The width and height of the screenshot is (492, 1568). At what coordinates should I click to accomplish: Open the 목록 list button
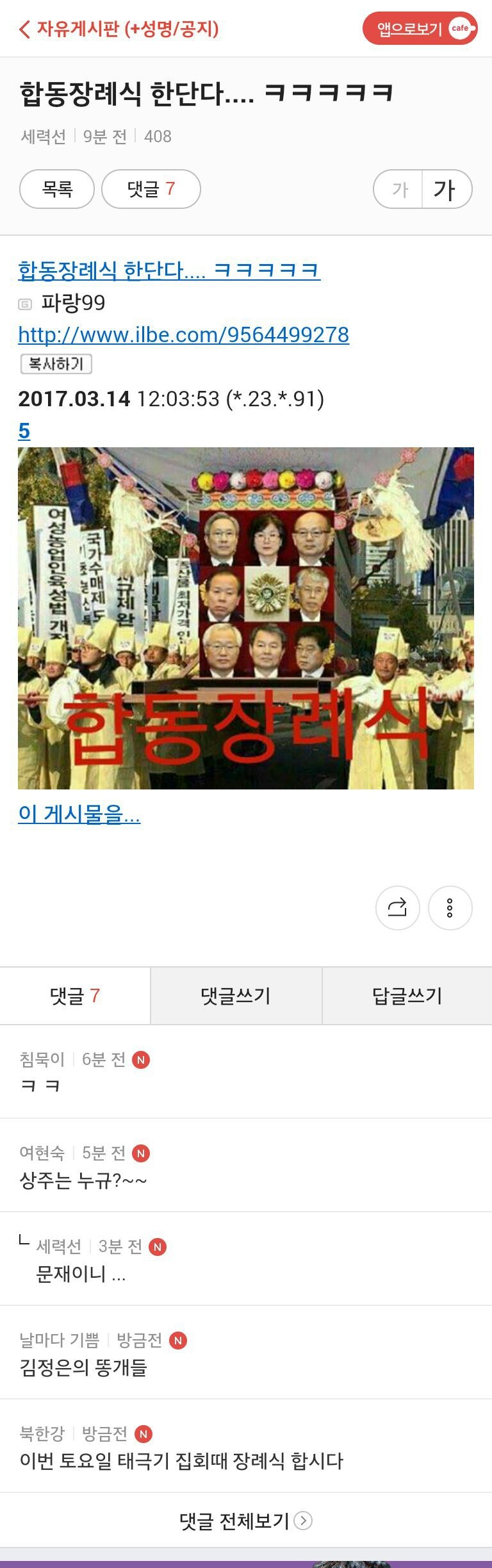[57, 189]
